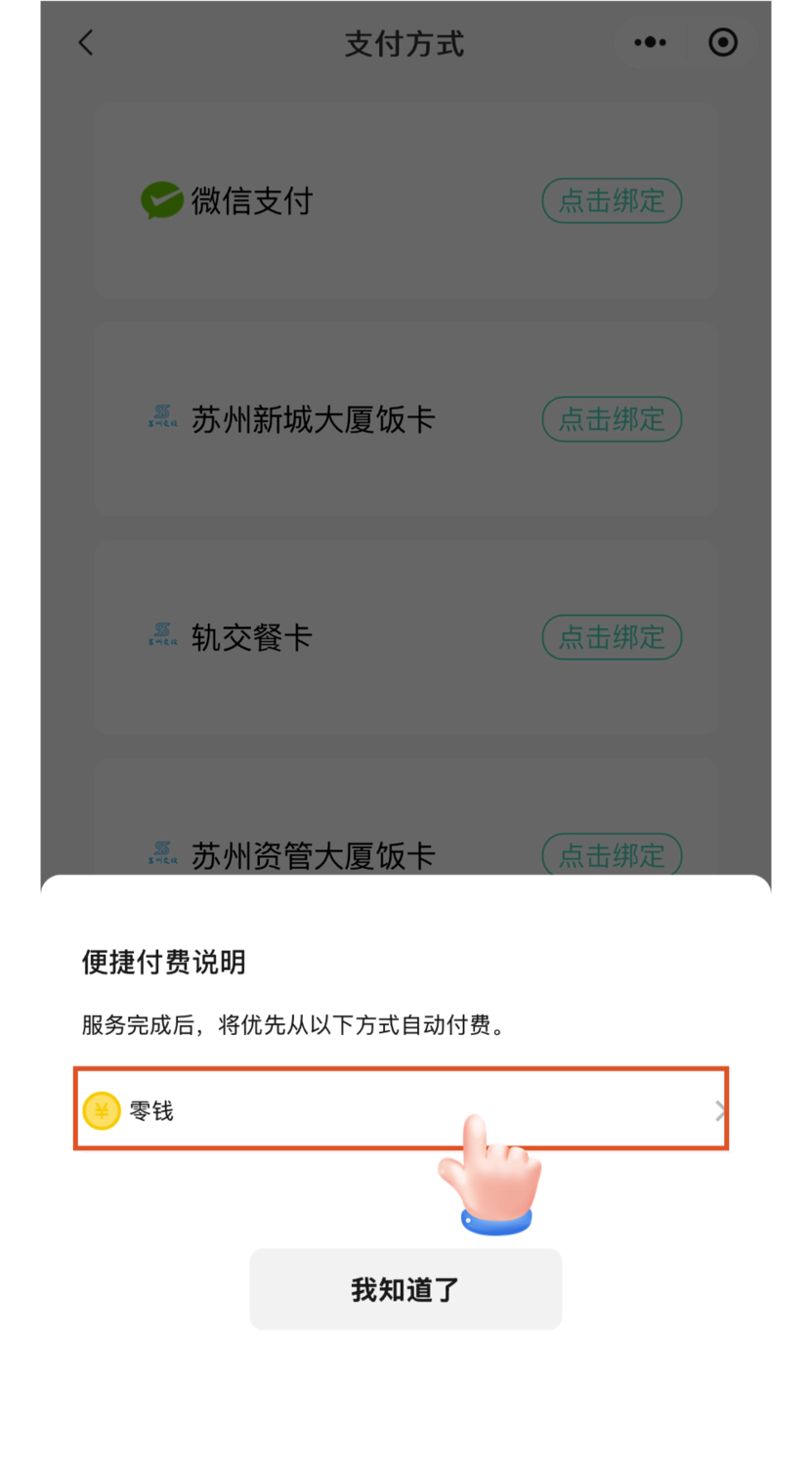Open the 零钱 payment method row

(x=401, y=1109)
